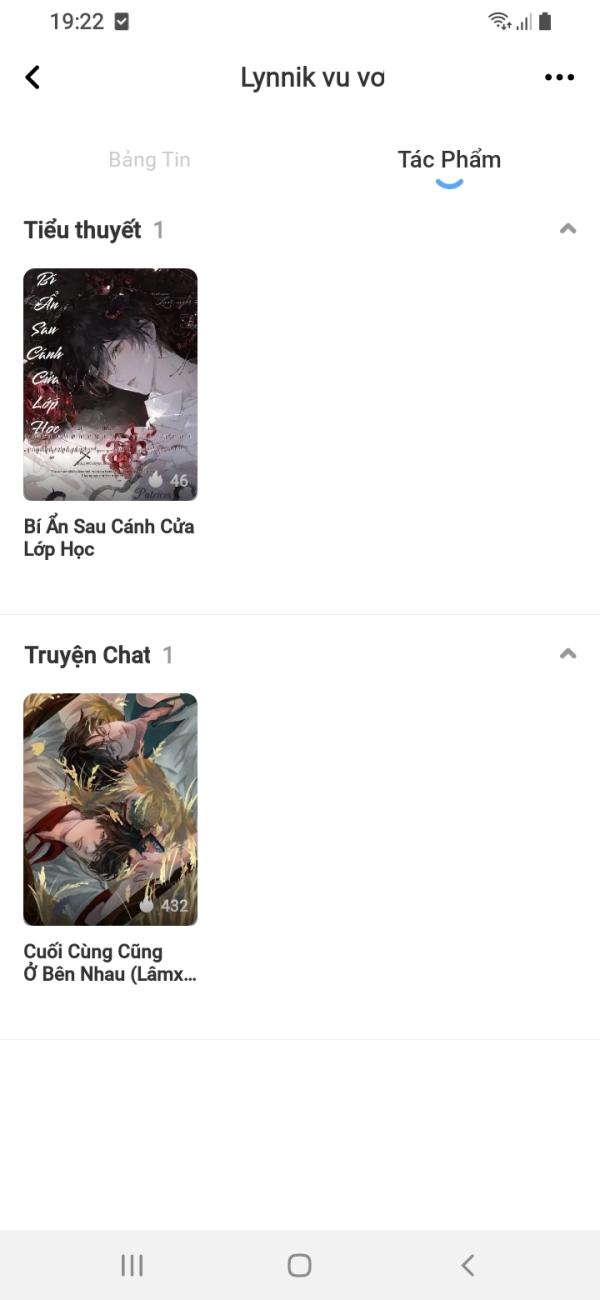The image size is (600, 1300).
Task: Open the three-dot overflow menu
Action: (x=559, y=77)
